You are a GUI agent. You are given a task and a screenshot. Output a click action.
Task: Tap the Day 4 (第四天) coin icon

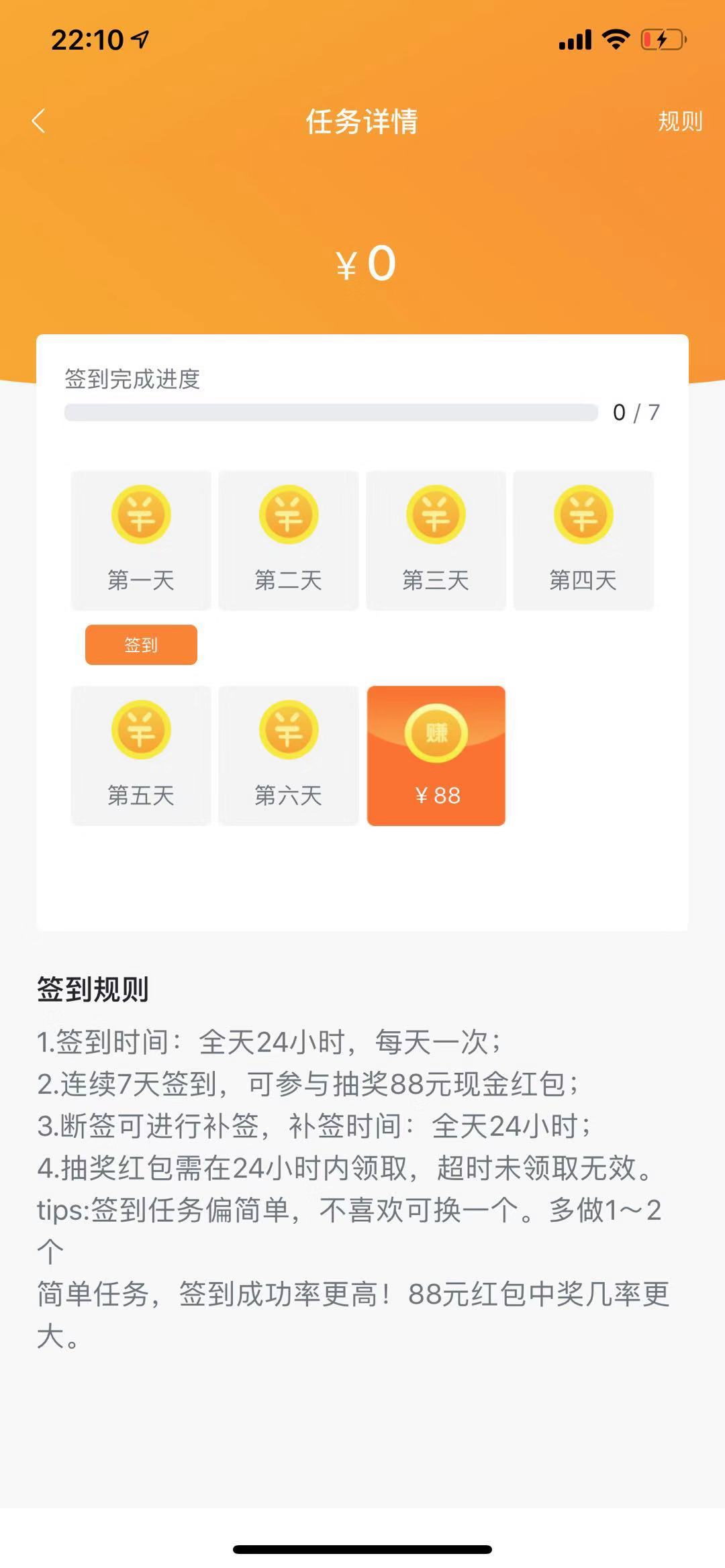pos(583,514)
